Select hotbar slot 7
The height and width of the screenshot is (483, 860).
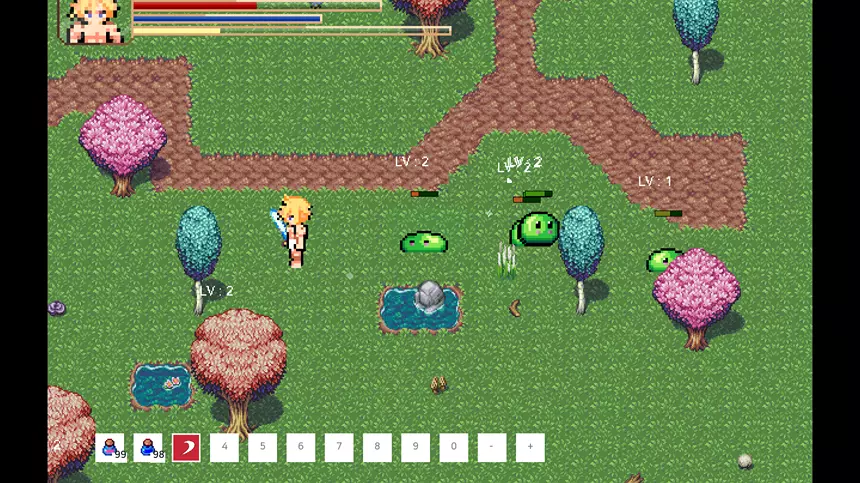coord(339,447)
